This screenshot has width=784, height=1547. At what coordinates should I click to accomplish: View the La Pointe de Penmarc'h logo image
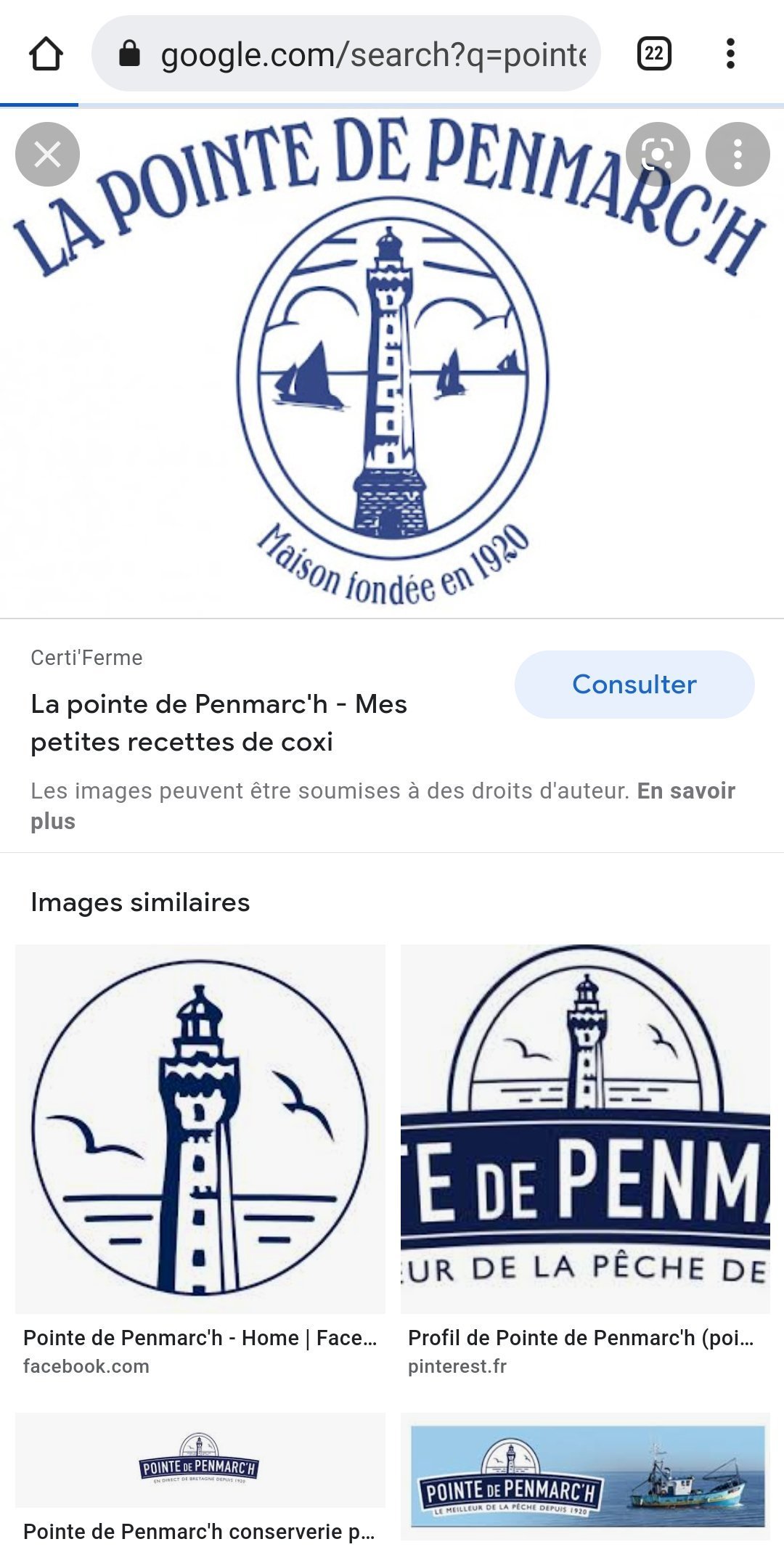[392, 363]
